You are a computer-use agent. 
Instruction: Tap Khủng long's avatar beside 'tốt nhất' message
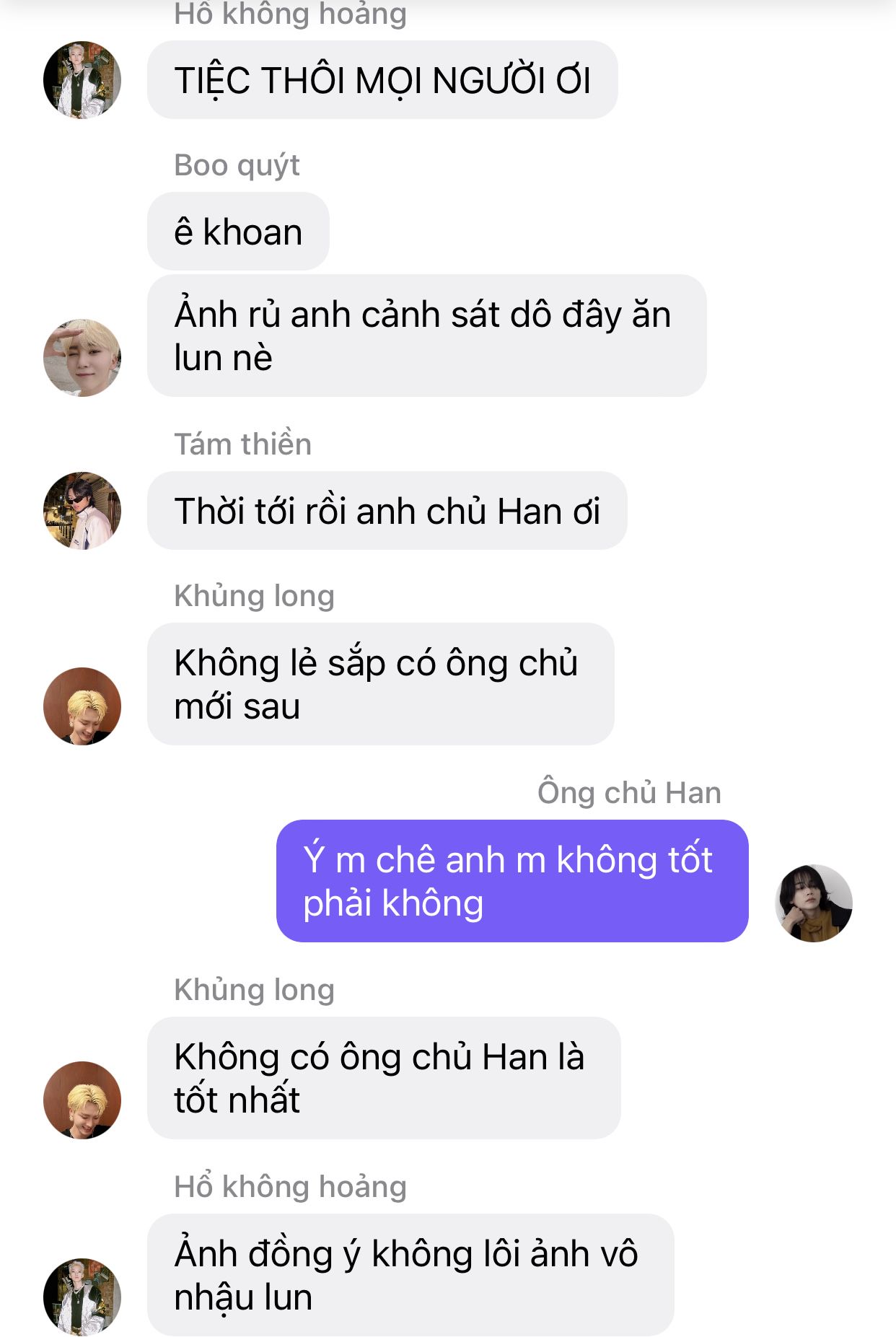pyautogui.click(x=82, y=1100)
